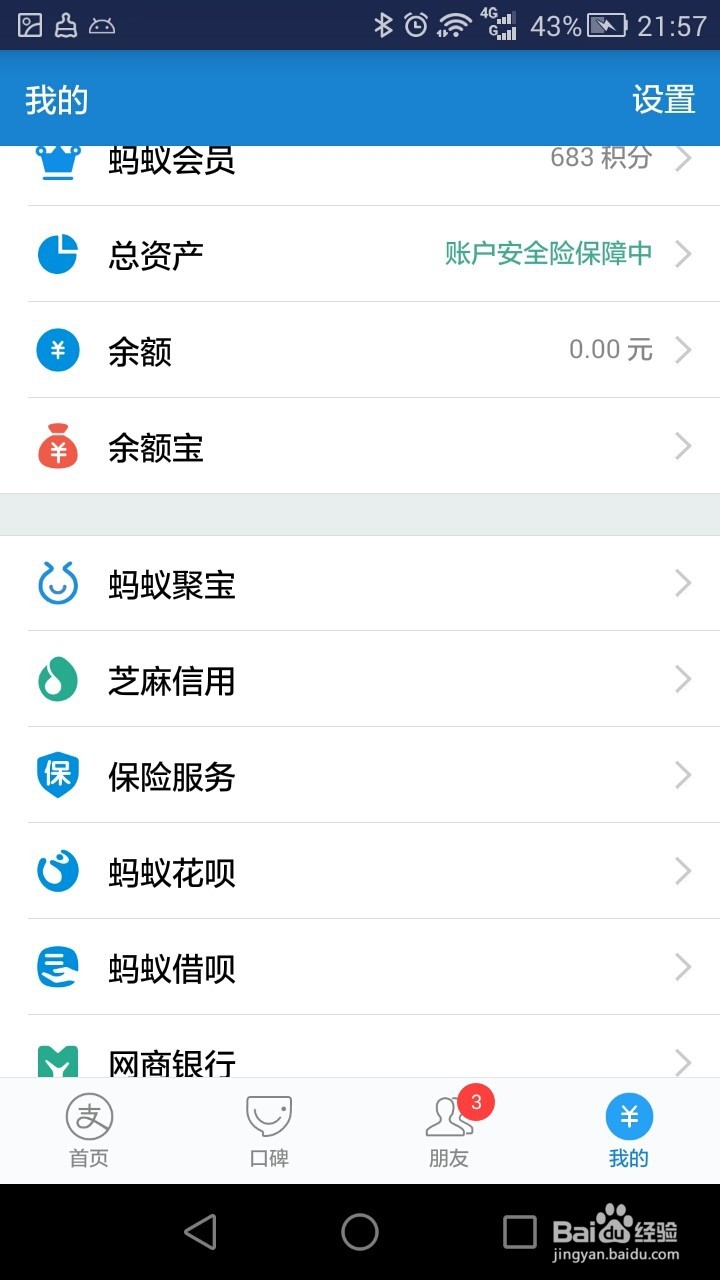Screen dimensions: 720x1280
Task: Go to 蚂蚁聚宝
Action: pos(360,584)
